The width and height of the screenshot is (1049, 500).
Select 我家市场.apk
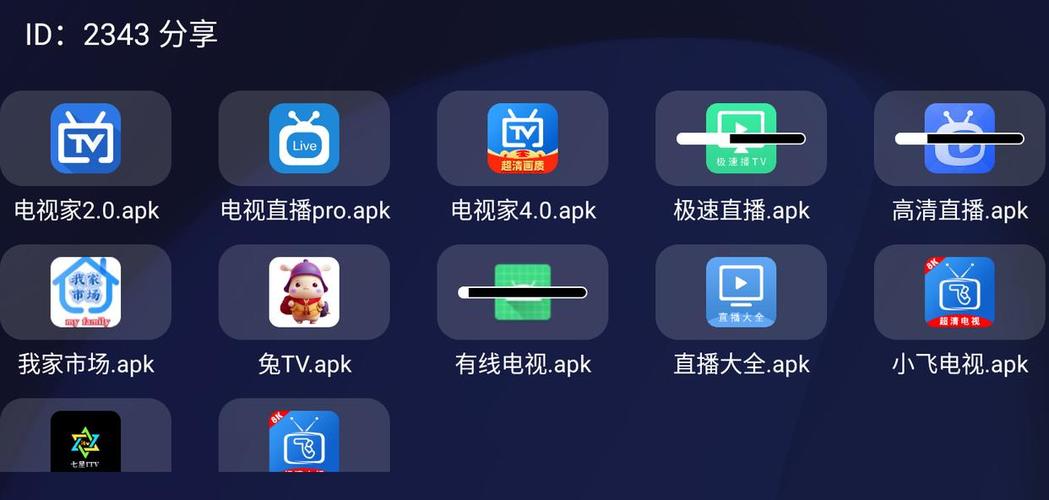click(86, 292)
